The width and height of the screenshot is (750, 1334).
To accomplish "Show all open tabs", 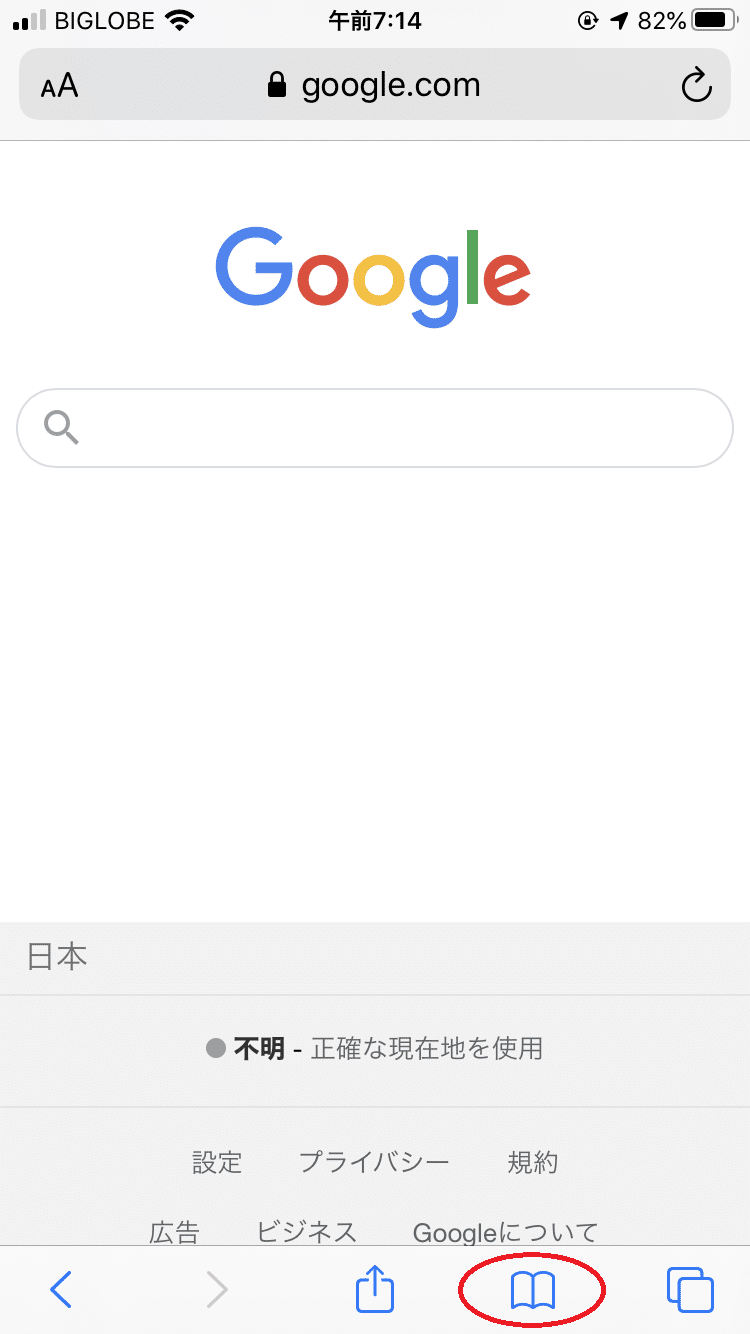I will pos(690,1290).
